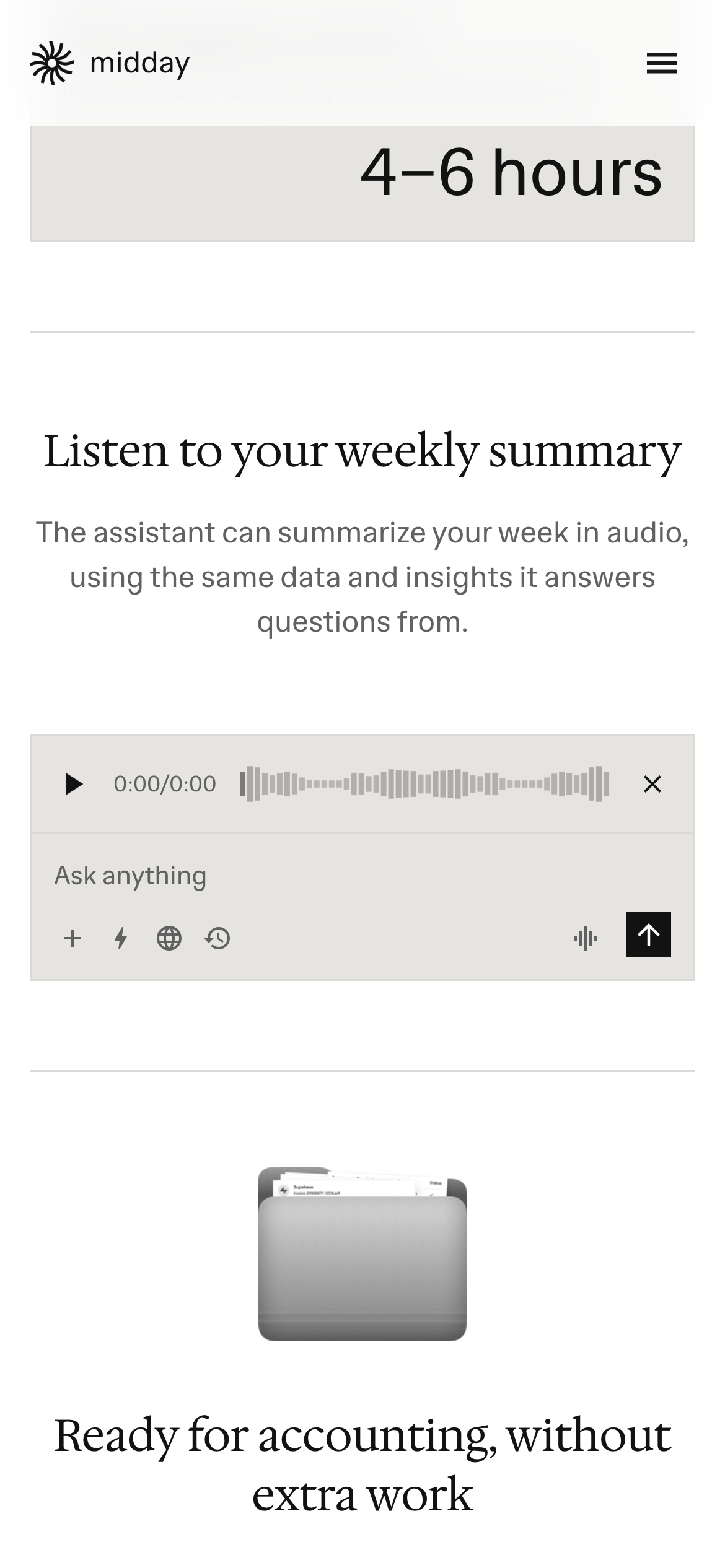
Task: Seek within the audio waveform
Action: click(x=424, y=784)
